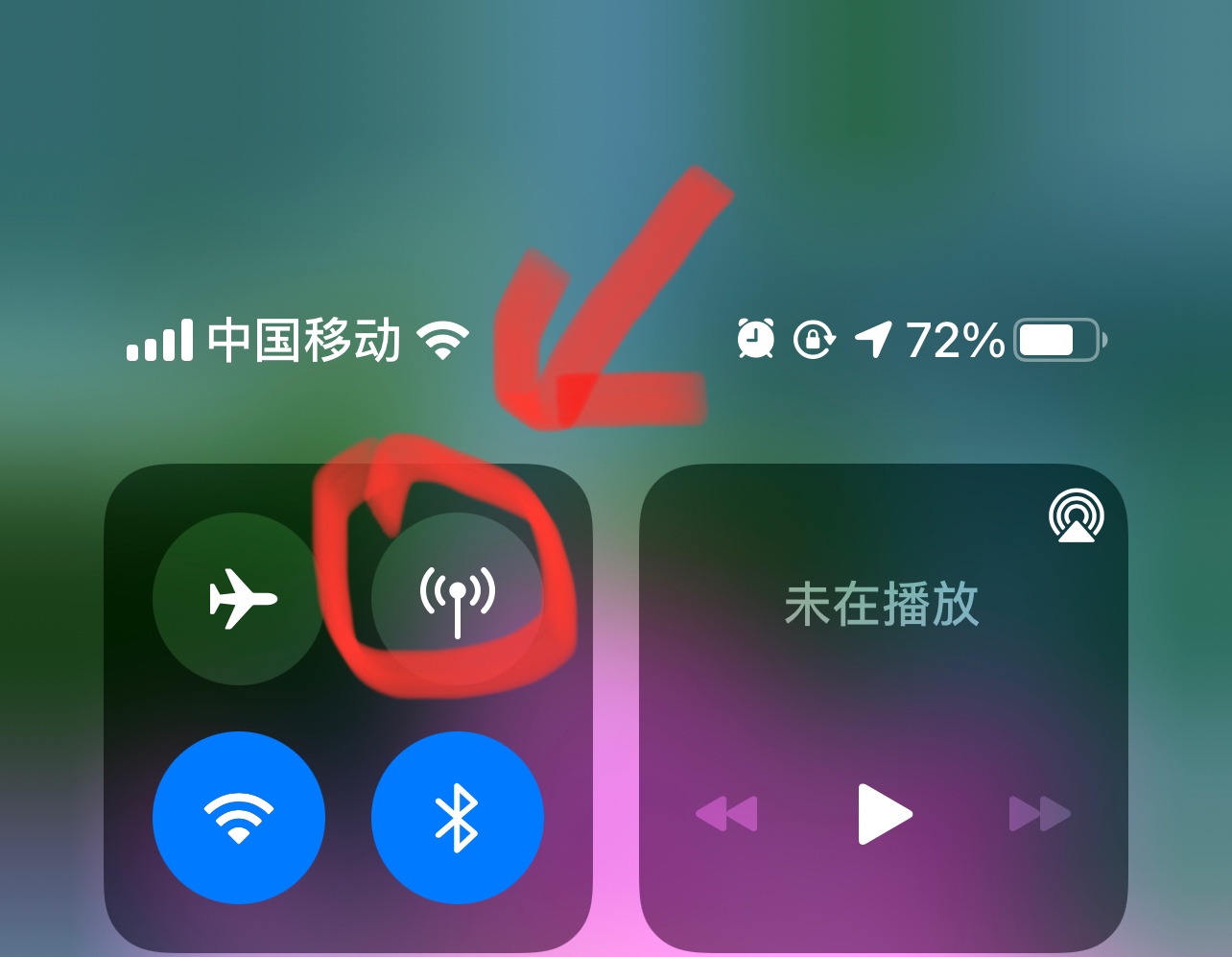Tap the rewind button

point(727,814)
